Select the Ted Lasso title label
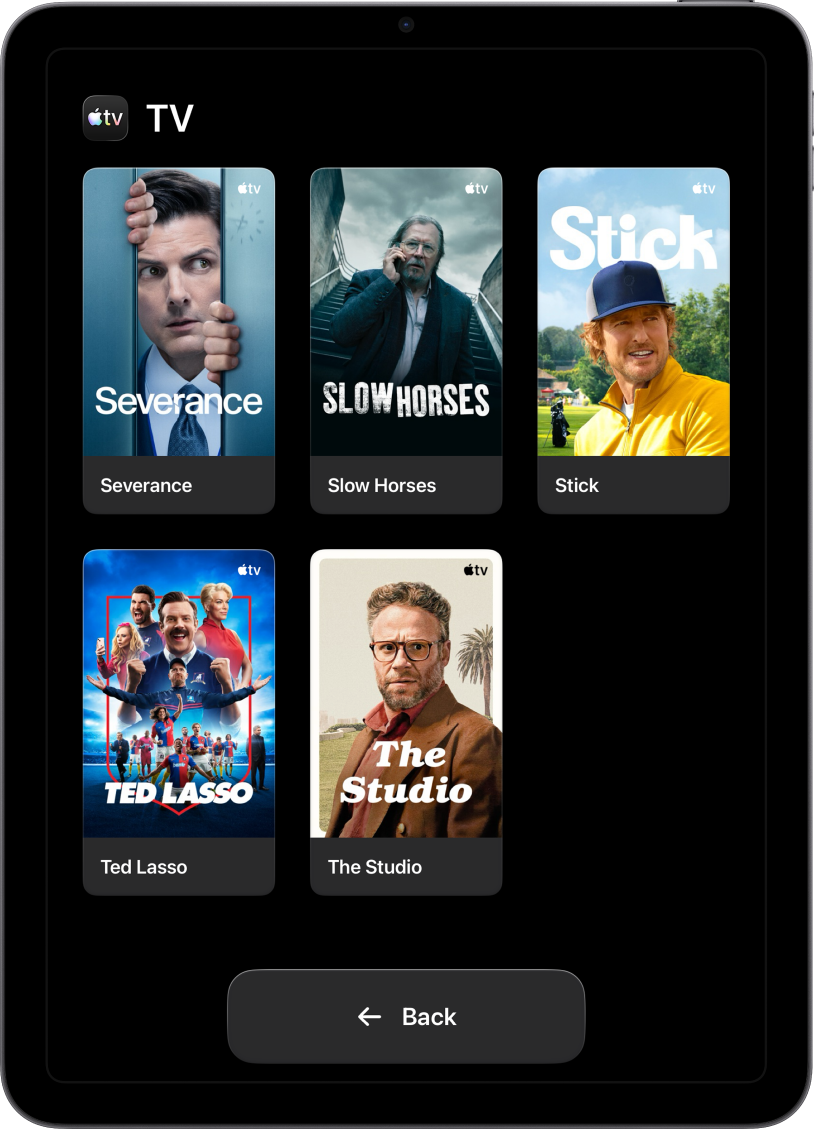Viewport: 814px width, 1132px height. [x=142, y=867]
